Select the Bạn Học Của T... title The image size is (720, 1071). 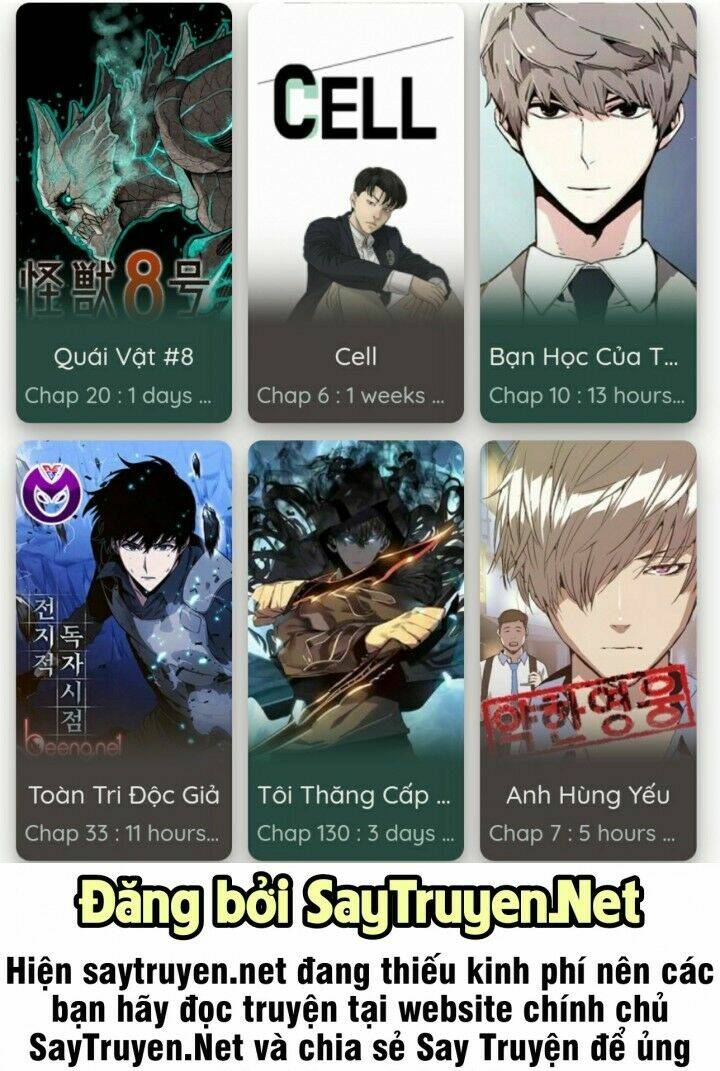pos(596,357)
